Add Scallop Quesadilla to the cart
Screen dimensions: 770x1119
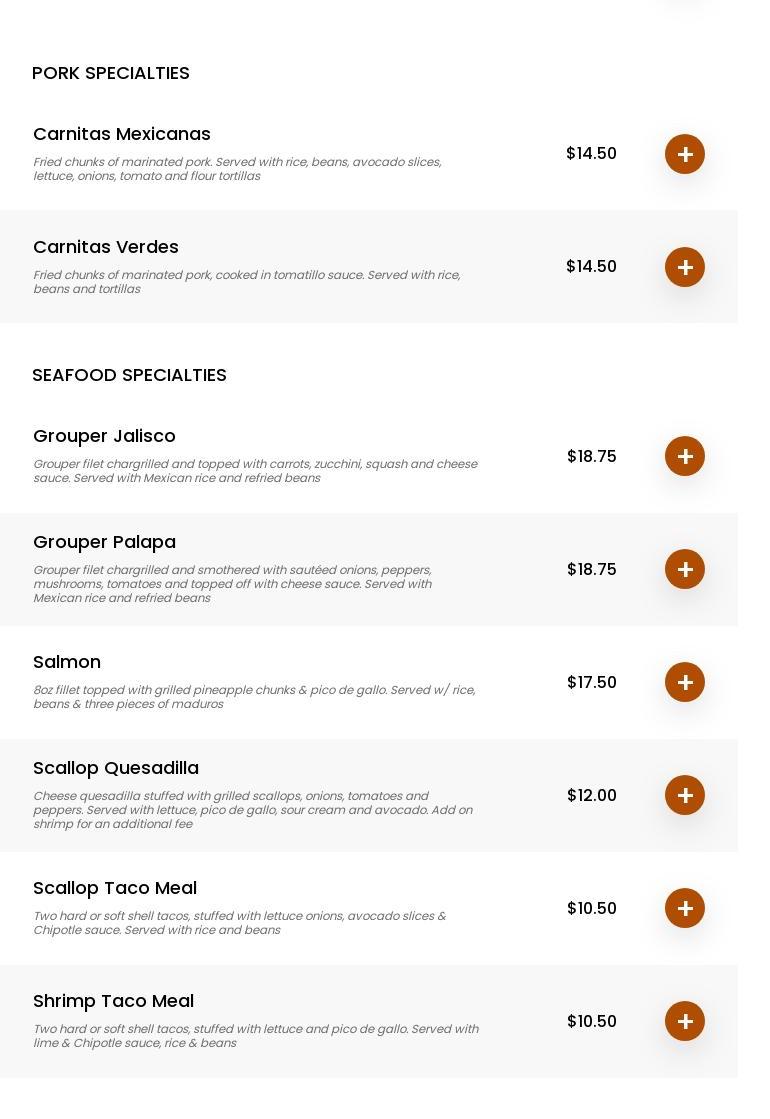coord(685,795)
